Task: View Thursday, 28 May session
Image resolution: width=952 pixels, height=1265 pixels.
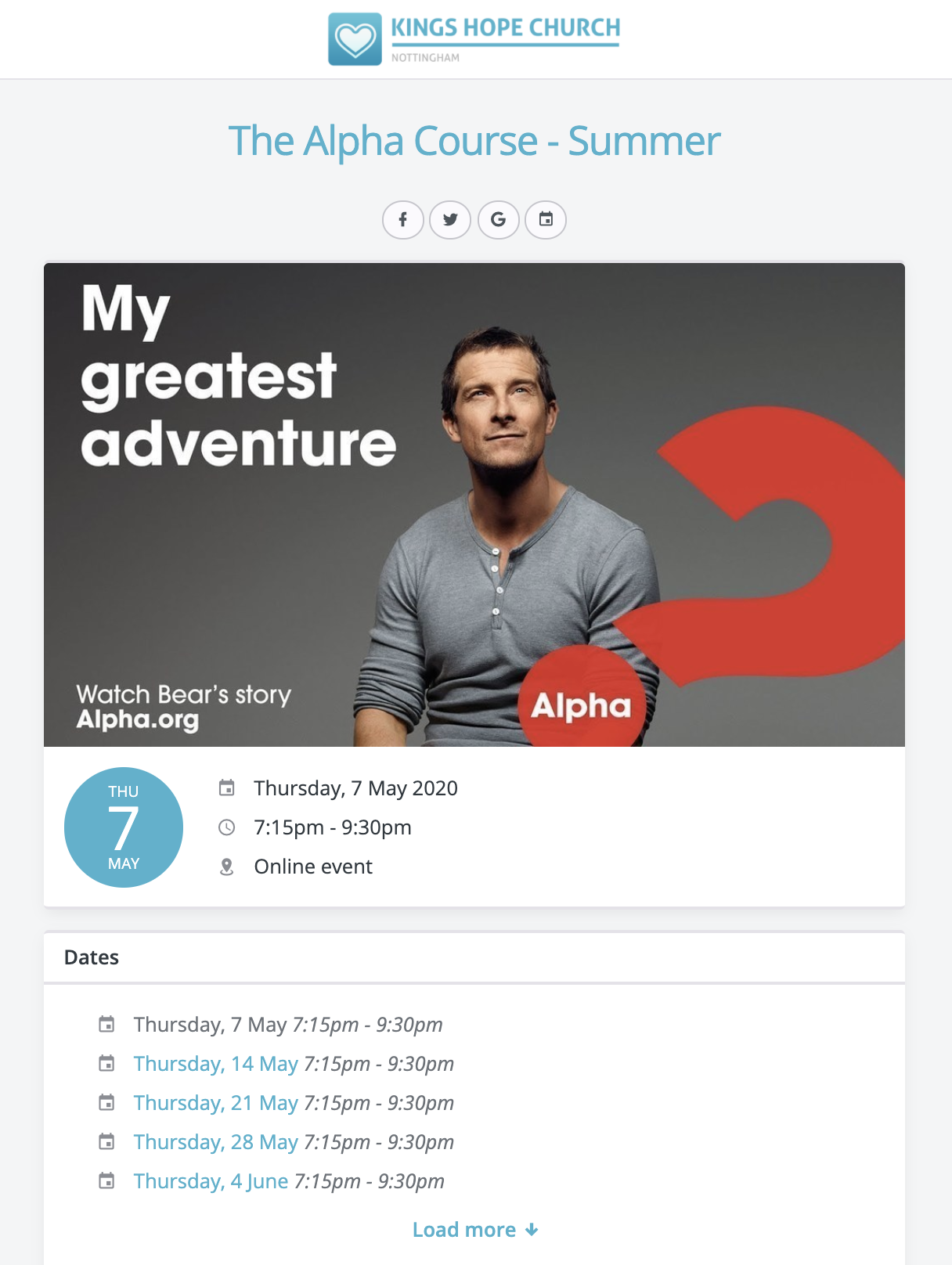Action: click(216, 1142)
